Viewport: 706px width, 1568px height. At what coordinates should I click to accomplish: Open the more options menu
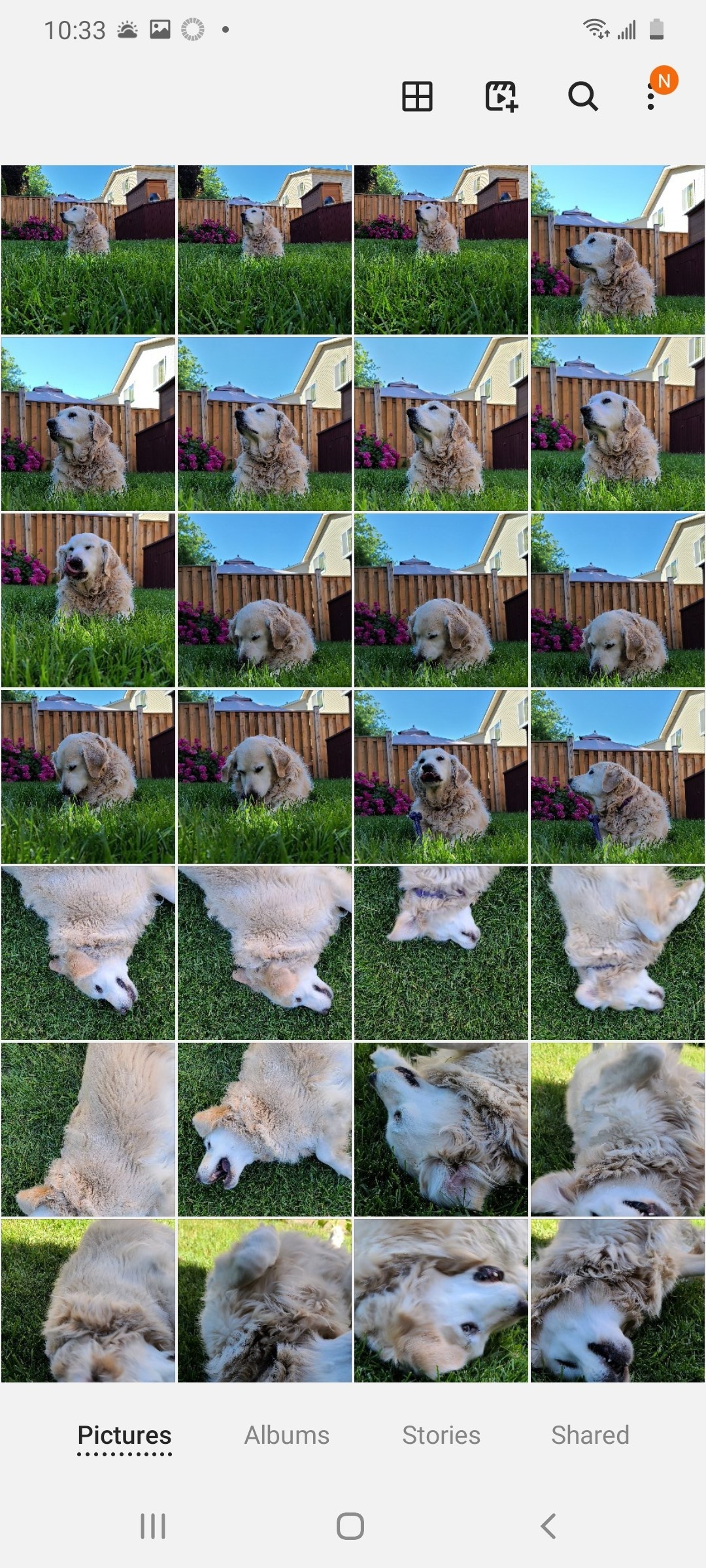click(650, 97)
